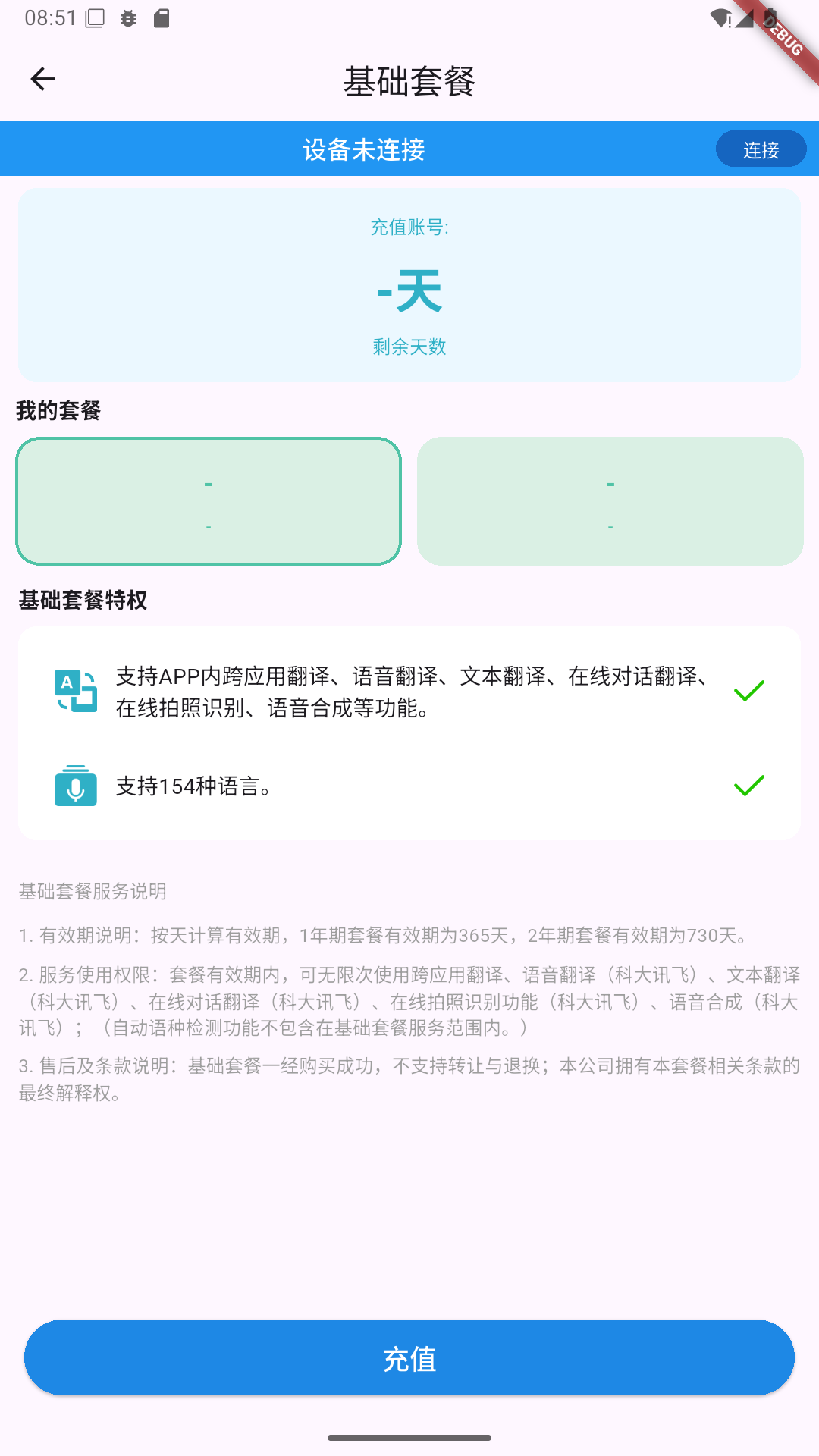Tap the DEBUG ribbon in the corner
Viewport: 819px width, 1456px height.
click(784, 35)
